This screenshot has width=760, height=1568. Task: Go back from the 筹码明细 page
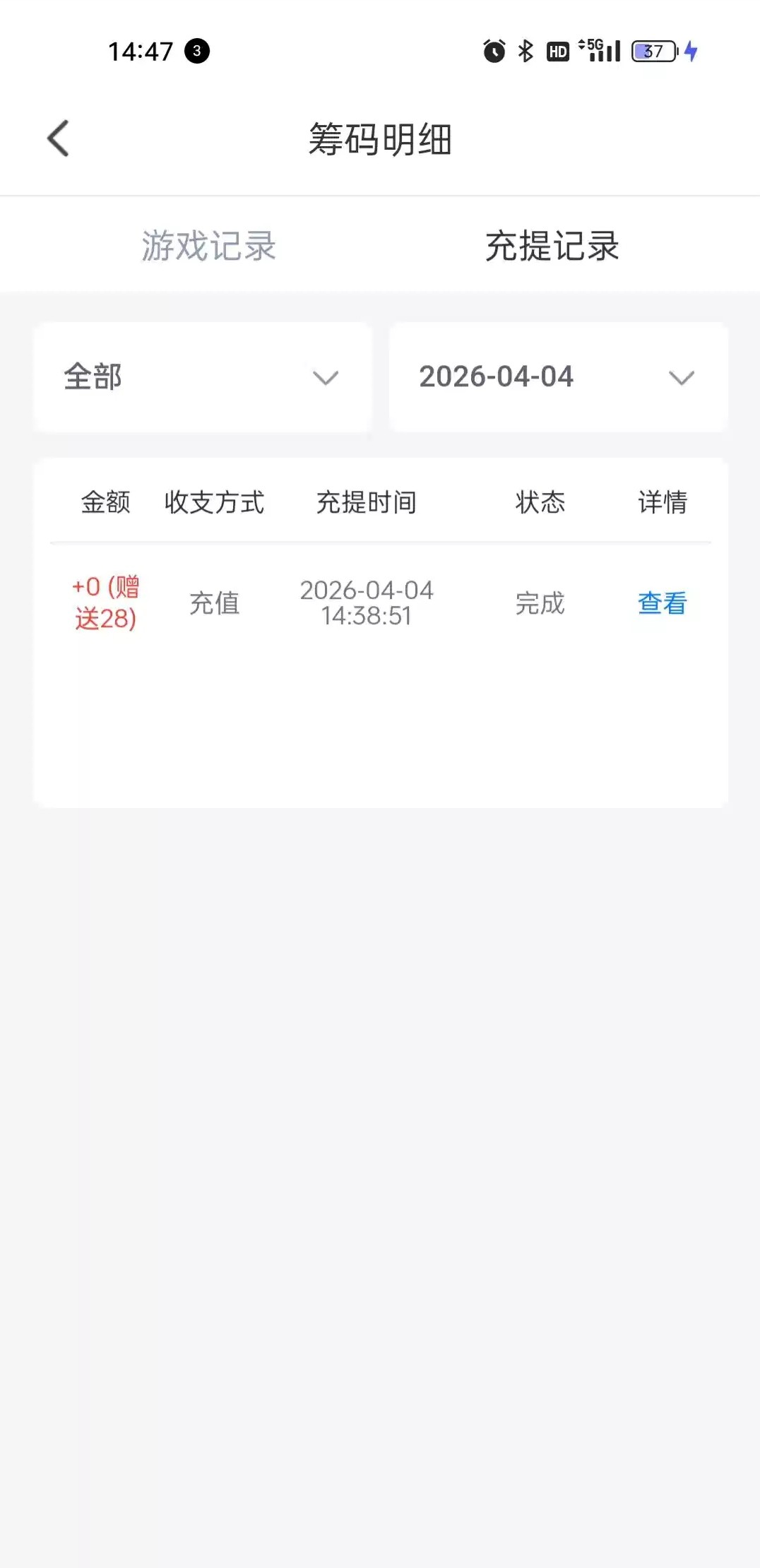[x=58, y=138]
